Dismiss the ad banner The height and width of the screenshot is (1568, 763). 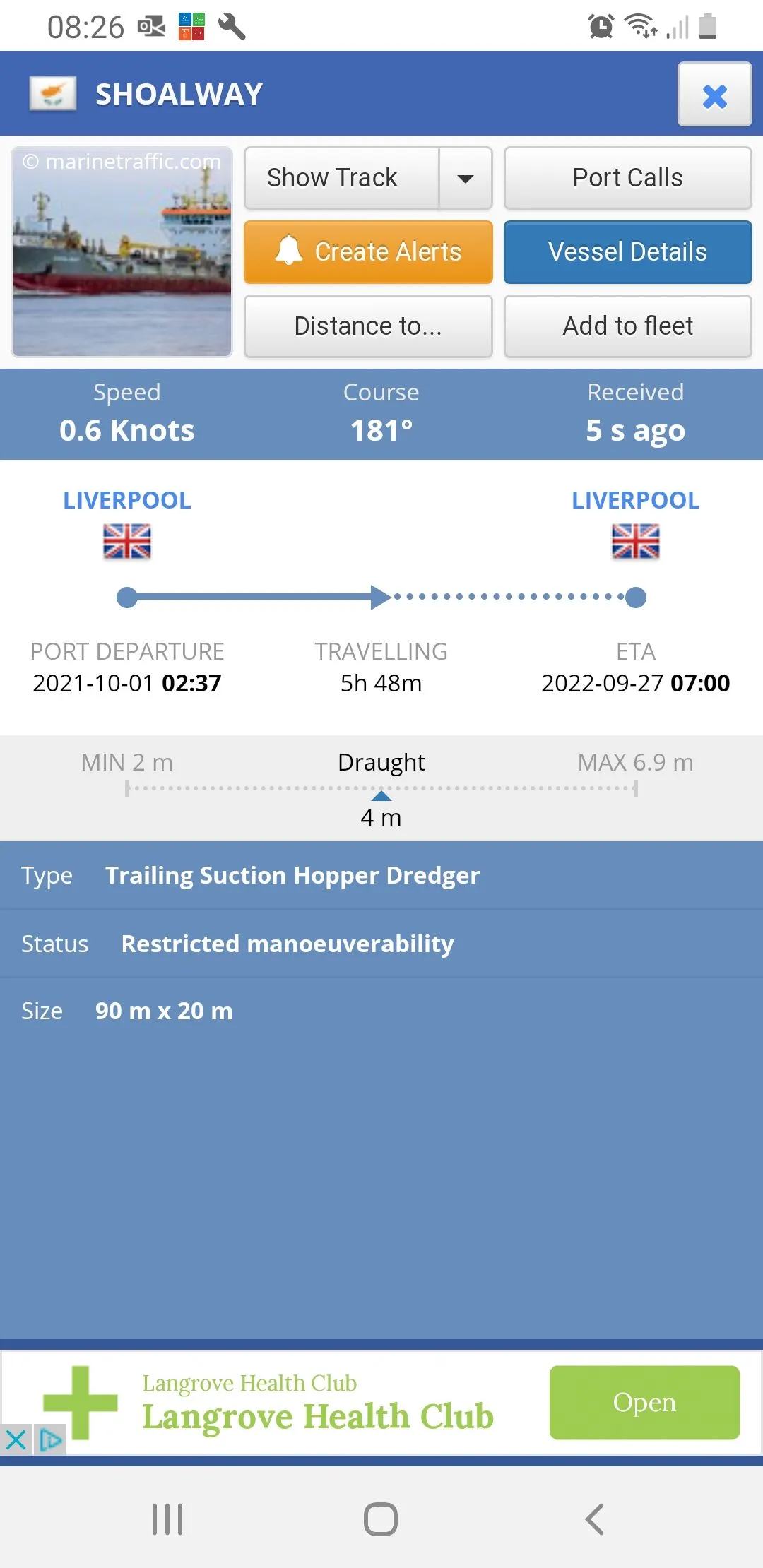(16, 1439)
